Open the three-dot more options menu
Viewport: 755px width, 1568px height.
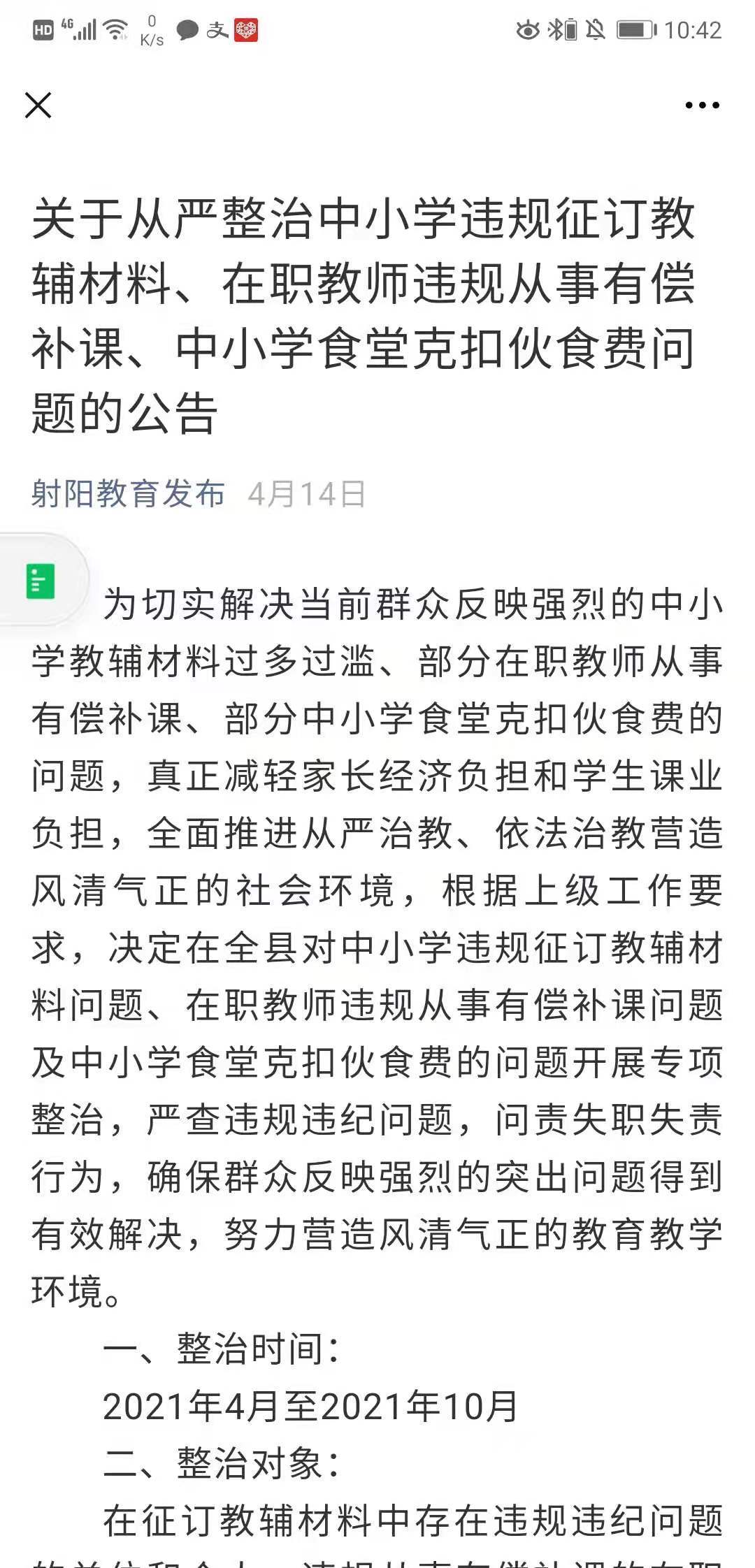point(702,106)
